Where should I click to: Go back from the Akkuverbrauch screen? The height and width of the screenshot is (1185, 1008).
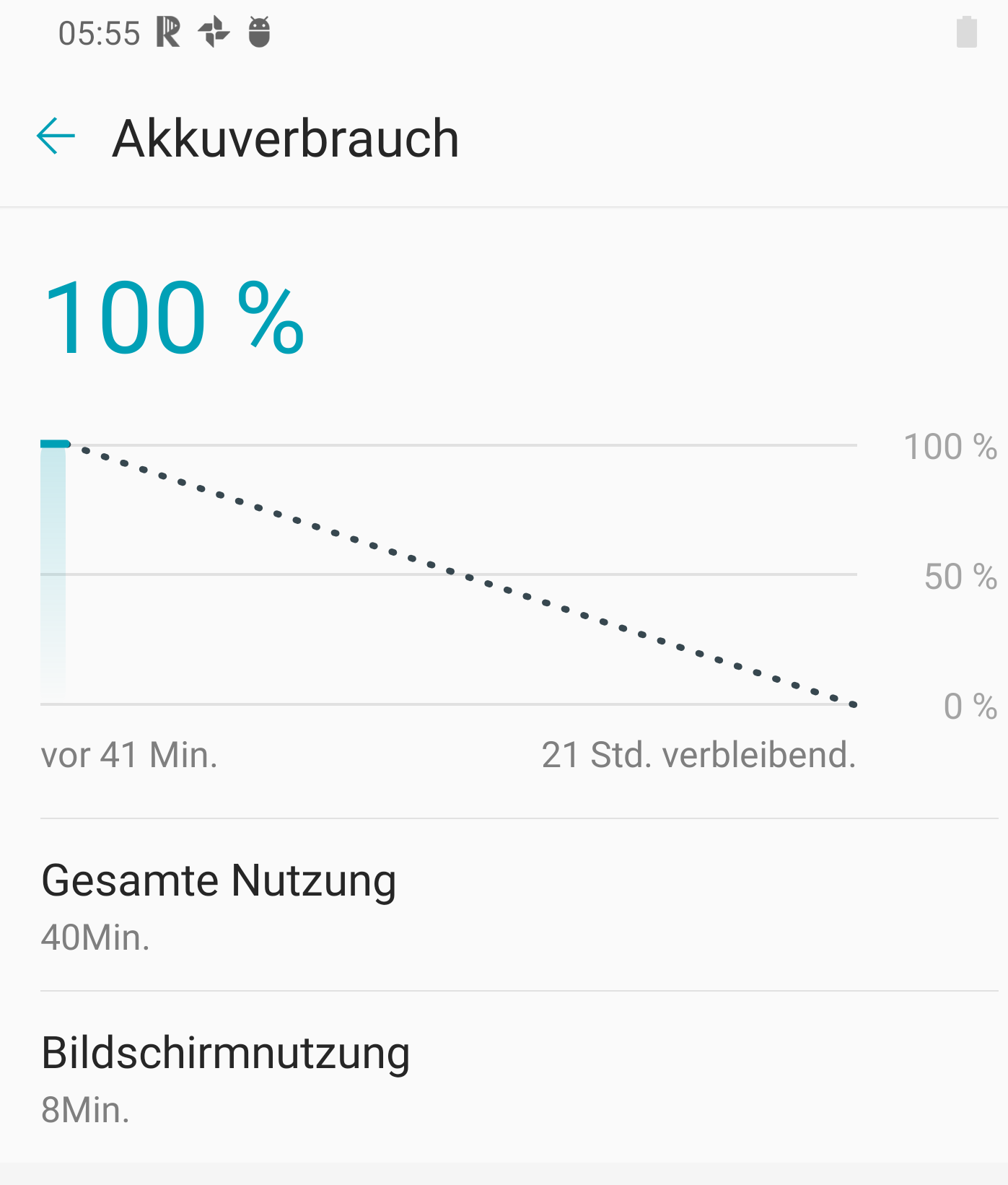coord(56,136)
